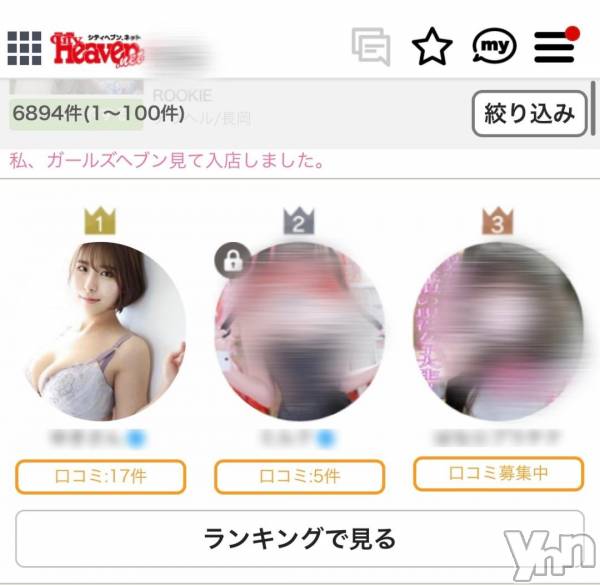The height and width of the screenshot is (586, 600).
Task: Tap the 口コミ募集中 button
Action: coord(497,472)
